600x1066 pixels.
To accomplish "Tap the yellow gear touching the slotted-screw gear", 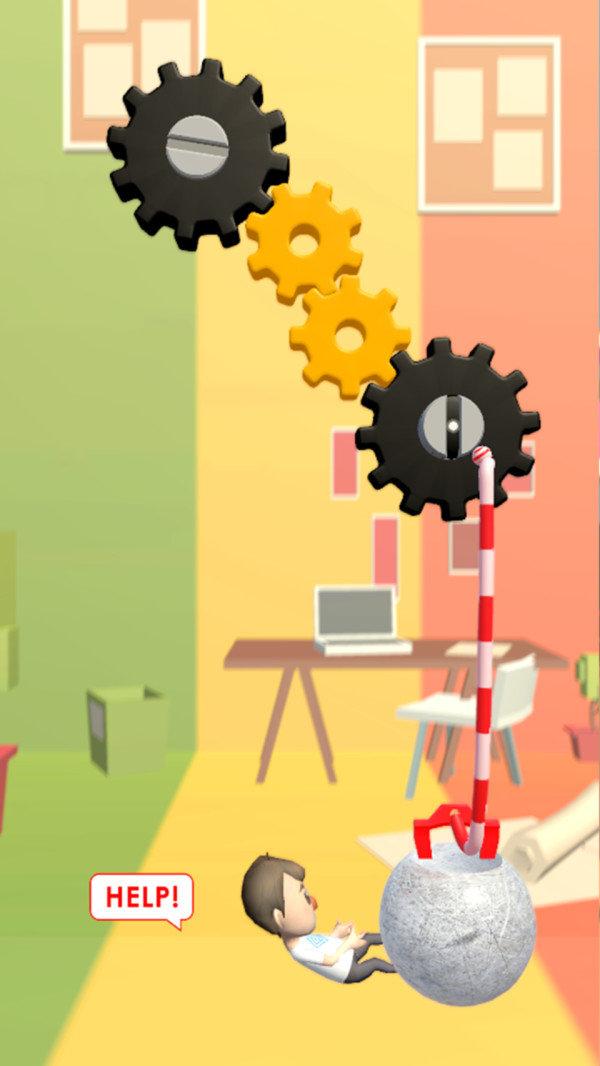I will (303, 241).
